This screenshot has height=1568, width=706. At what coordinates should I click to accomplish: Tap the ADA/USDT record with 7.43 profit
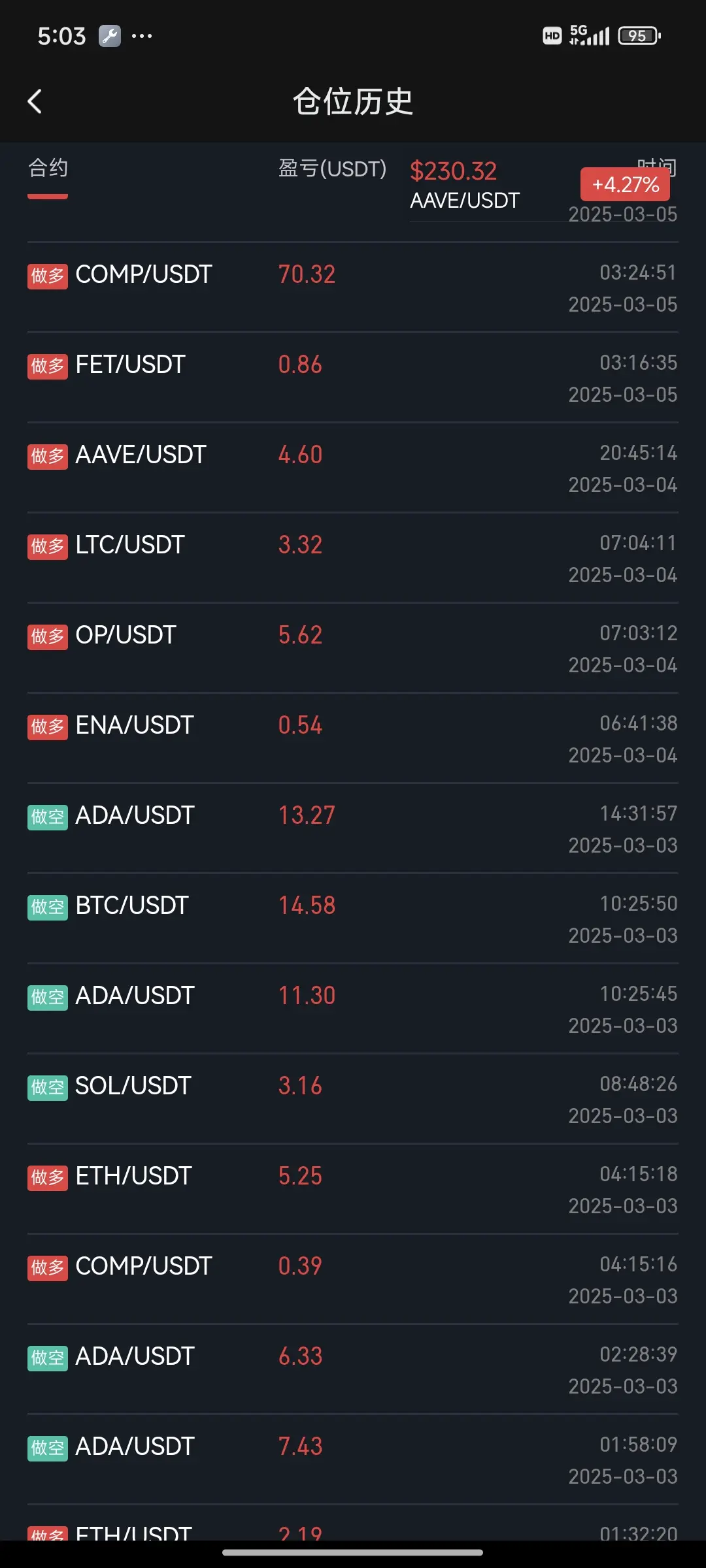point(353,1460)
